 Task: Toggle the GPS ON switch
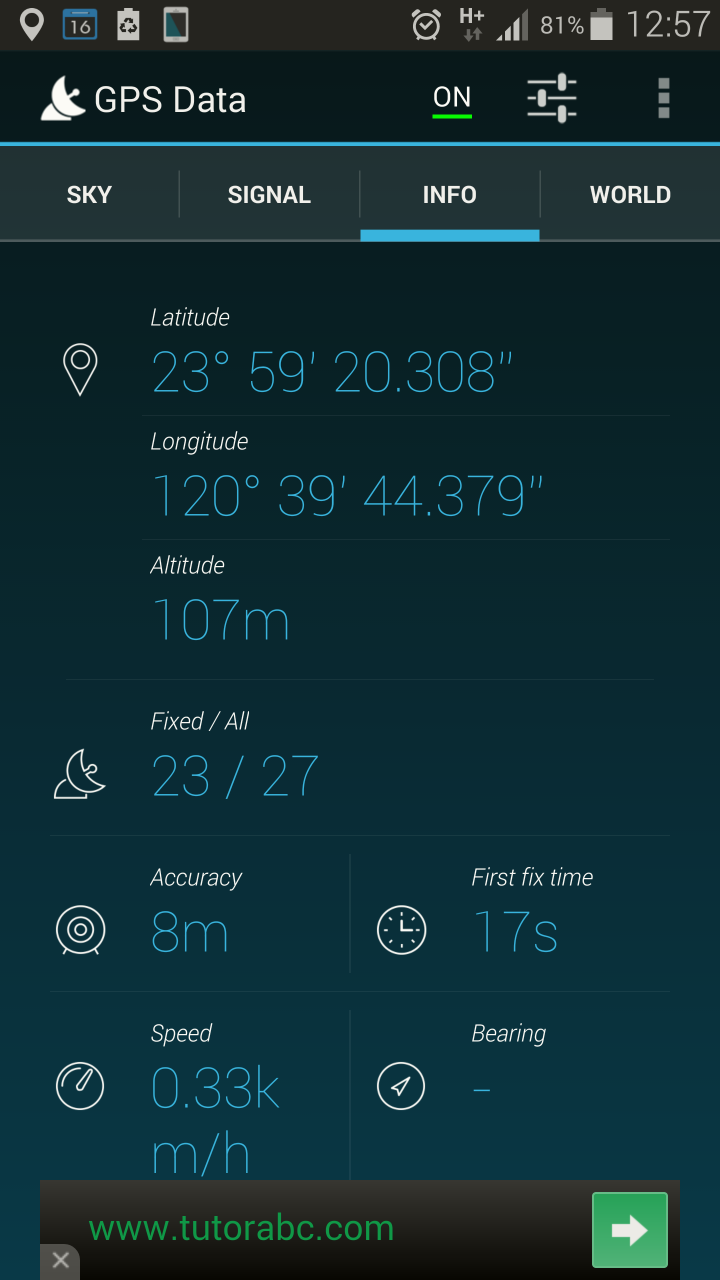tap(452, 99)
